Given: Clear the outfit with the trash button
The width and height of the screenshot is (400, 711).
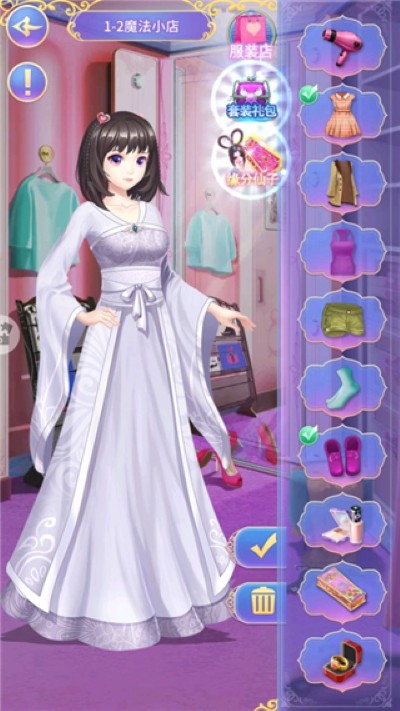Looking at the screenshot, I should coord(261,603).
